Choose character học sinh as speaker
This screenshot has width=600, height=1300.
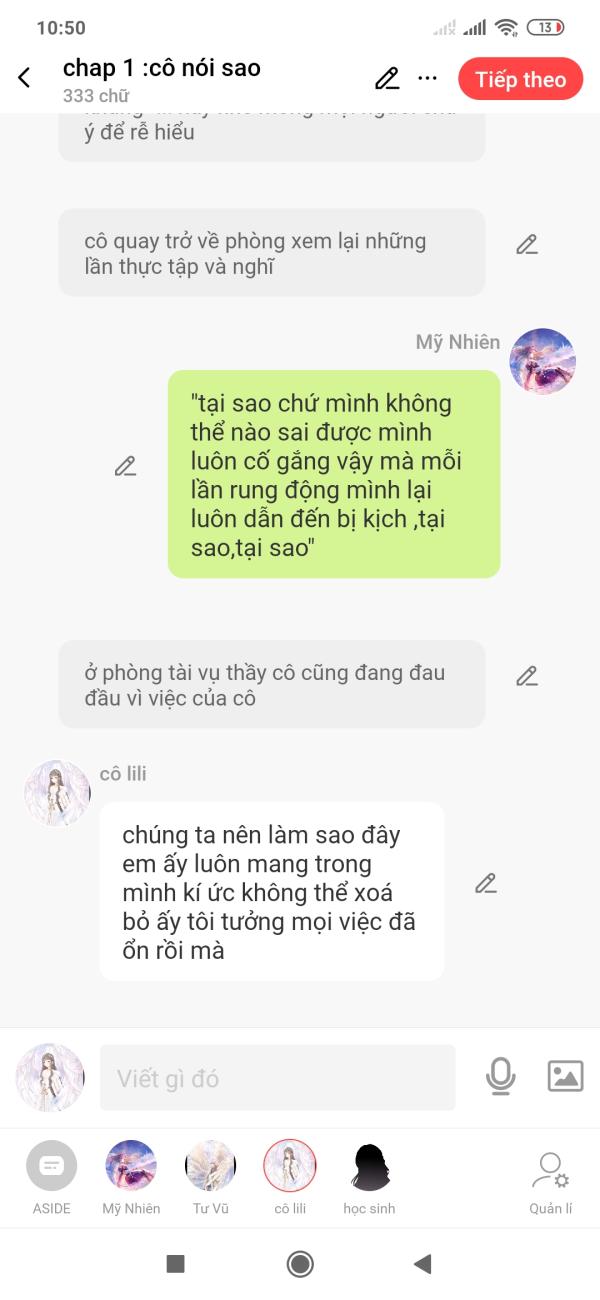pos(369,1177)
